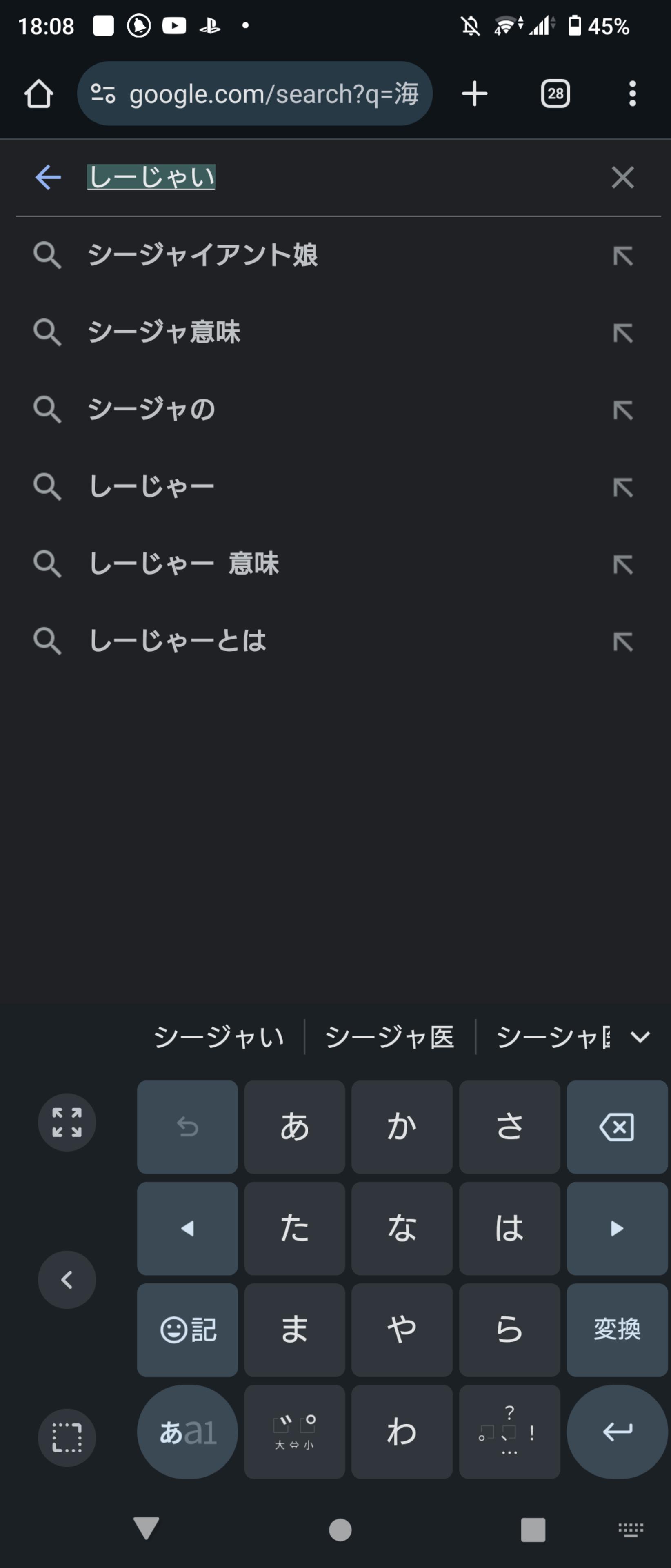Search for suggestion シージャの

coord(151,409)
